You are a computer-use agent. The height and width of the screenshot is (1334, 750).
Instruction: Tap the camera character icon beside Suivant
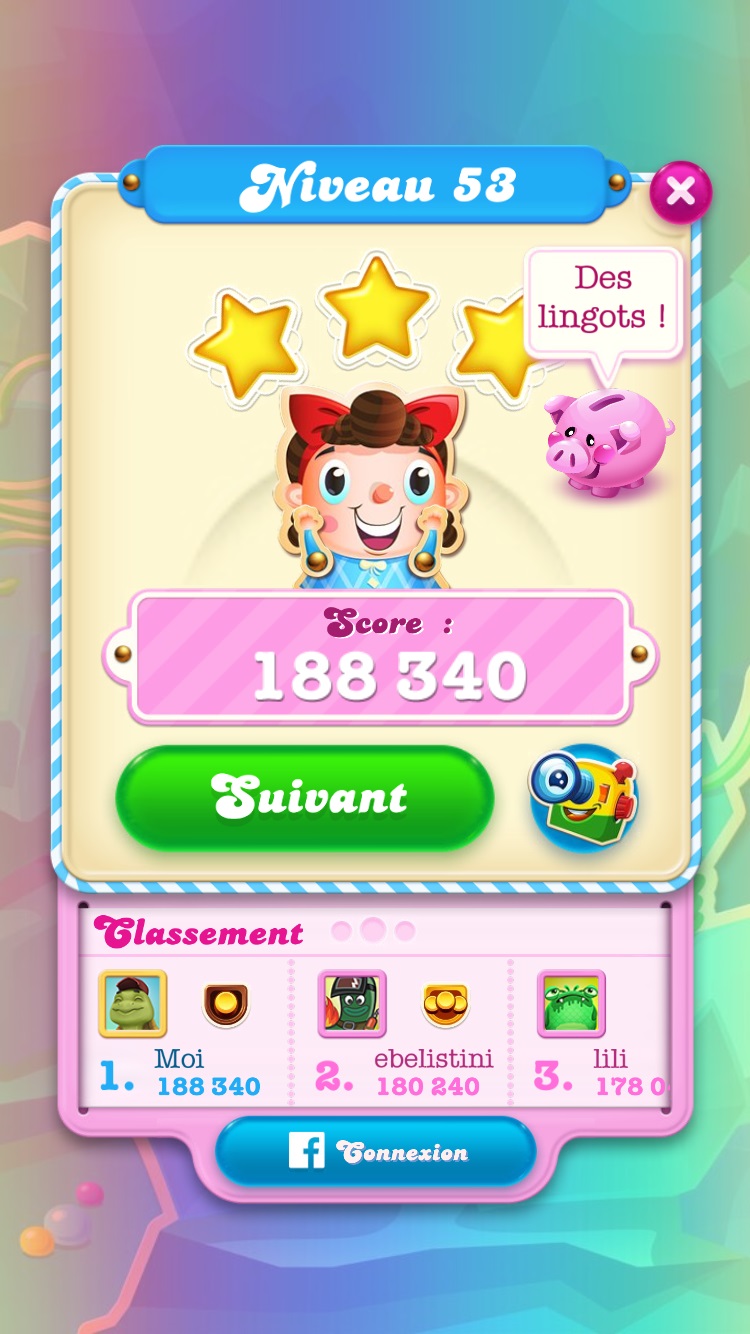click(x=583, y=797)
